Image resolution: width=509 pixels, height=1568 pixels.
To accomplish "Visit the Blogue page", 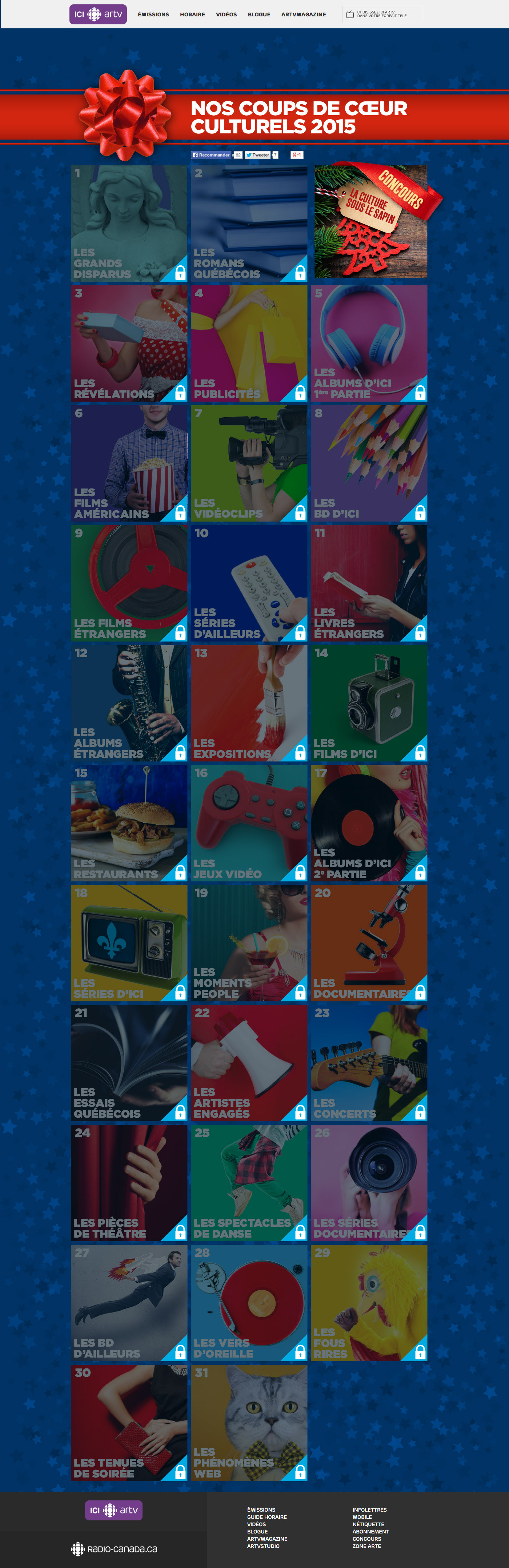I will tap(259, 15).
